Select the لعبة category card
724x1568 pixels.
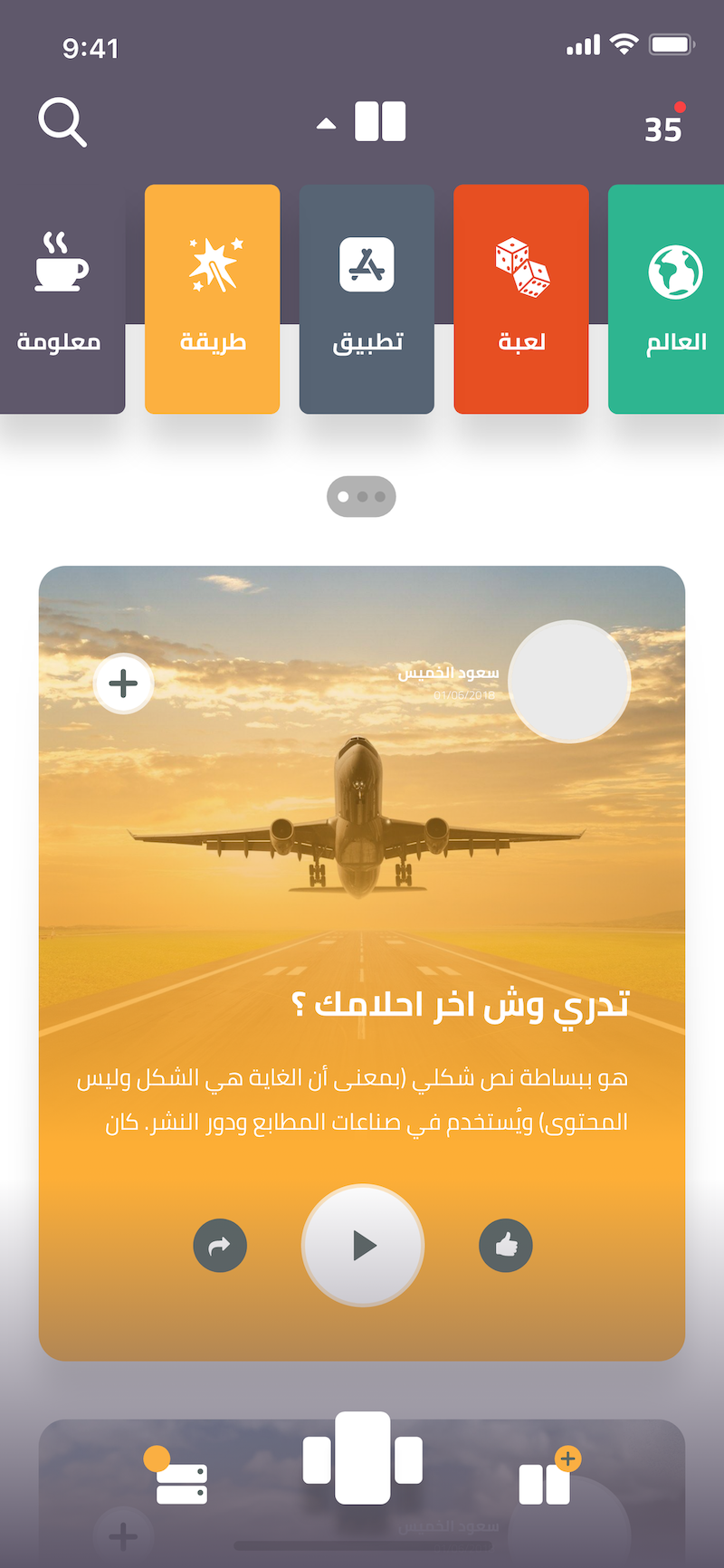521,299
